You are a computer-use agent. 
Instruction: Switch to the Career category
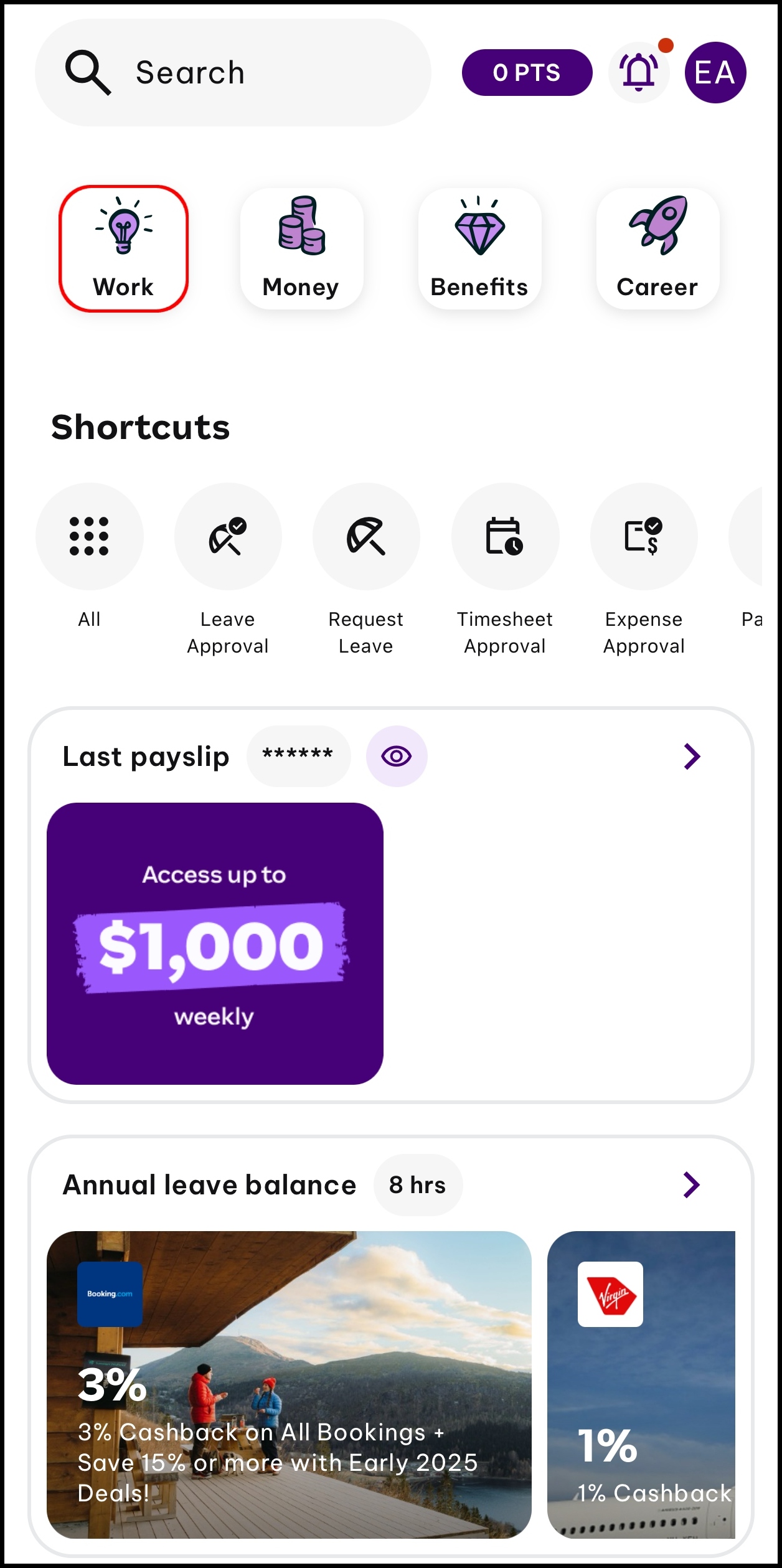pos(657,248)
